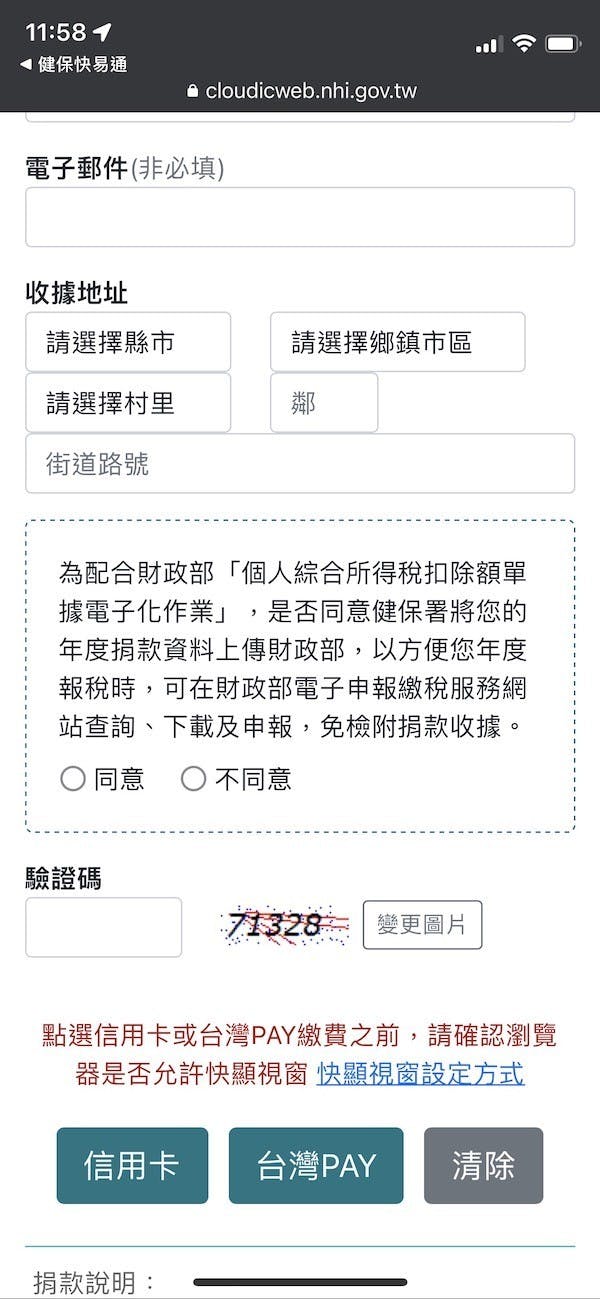Screen dimensions: 600x1299
Task: Return to 健保快易通 app
Action: point(75,65)
